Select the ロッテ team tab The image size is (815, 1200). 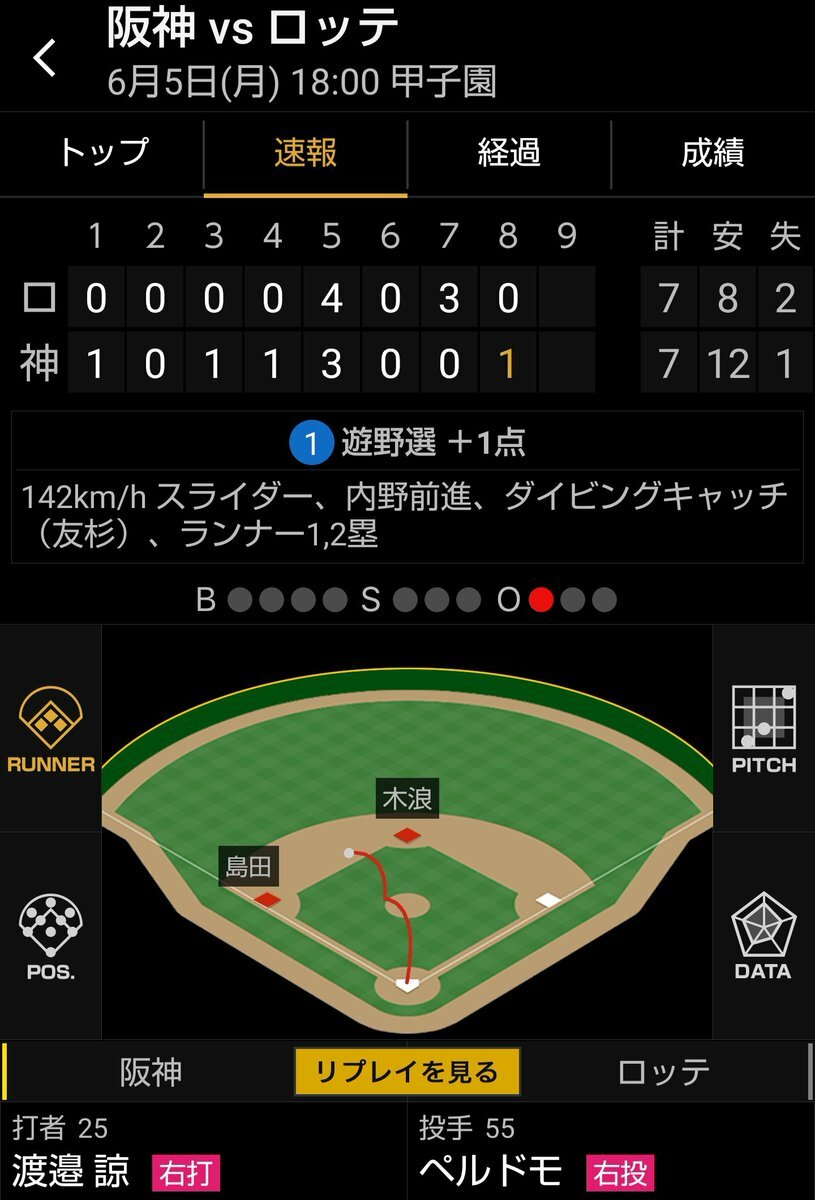(x=663, y=1072)
